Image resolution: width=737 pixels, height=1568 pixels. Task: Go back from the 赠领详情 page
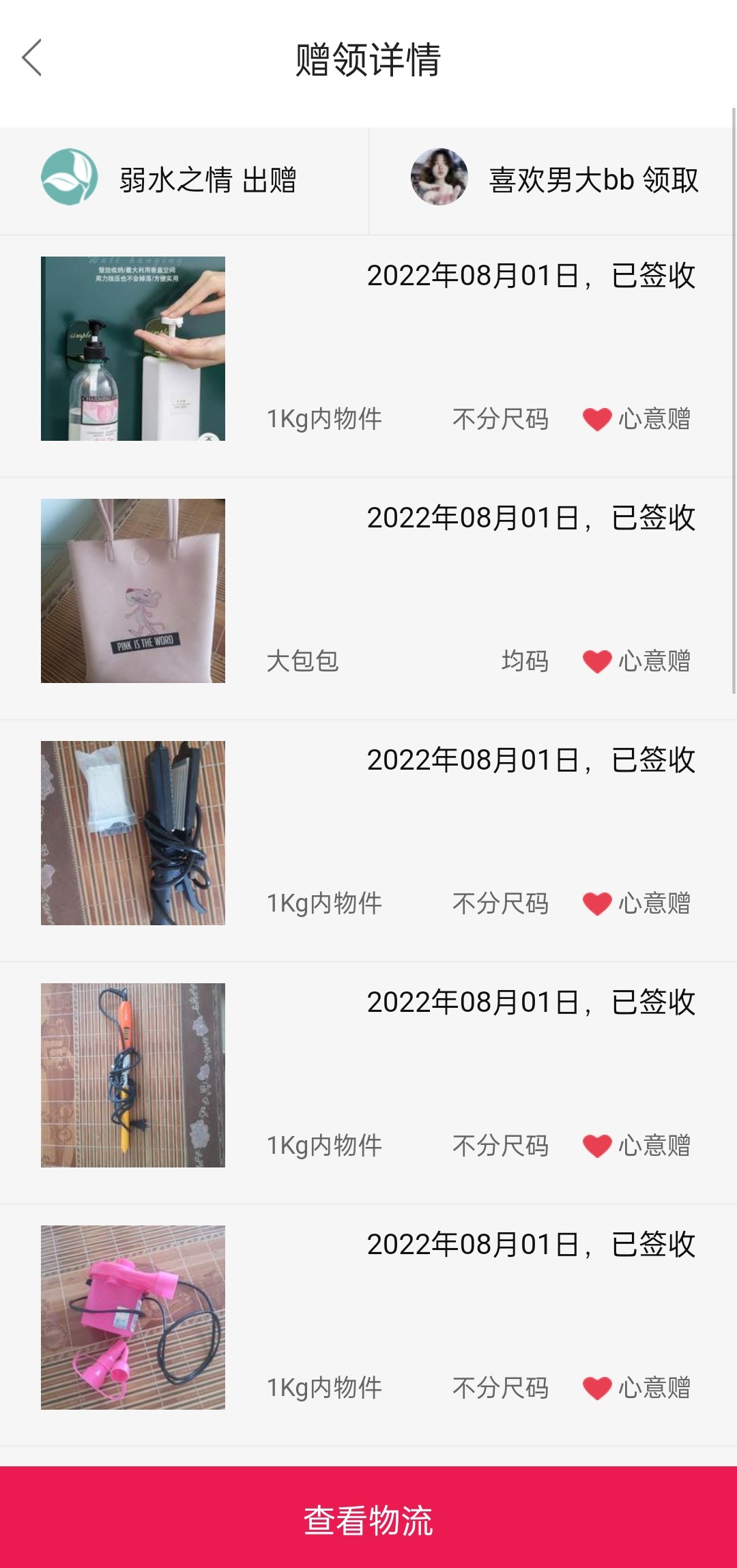[x=32, y=58]
